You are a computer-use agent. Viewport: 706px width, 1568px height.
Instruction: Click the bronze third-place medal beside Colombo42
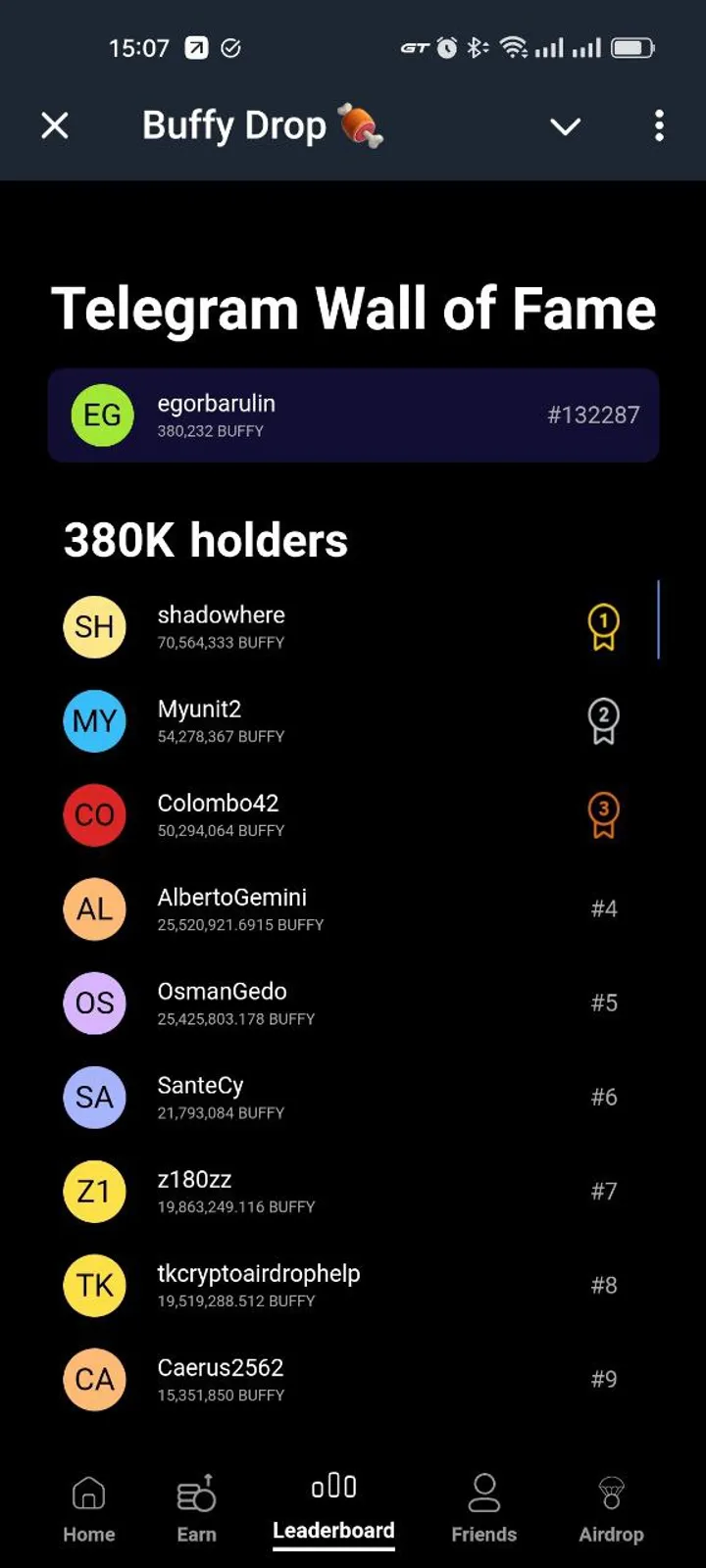[x=604, y=814]
